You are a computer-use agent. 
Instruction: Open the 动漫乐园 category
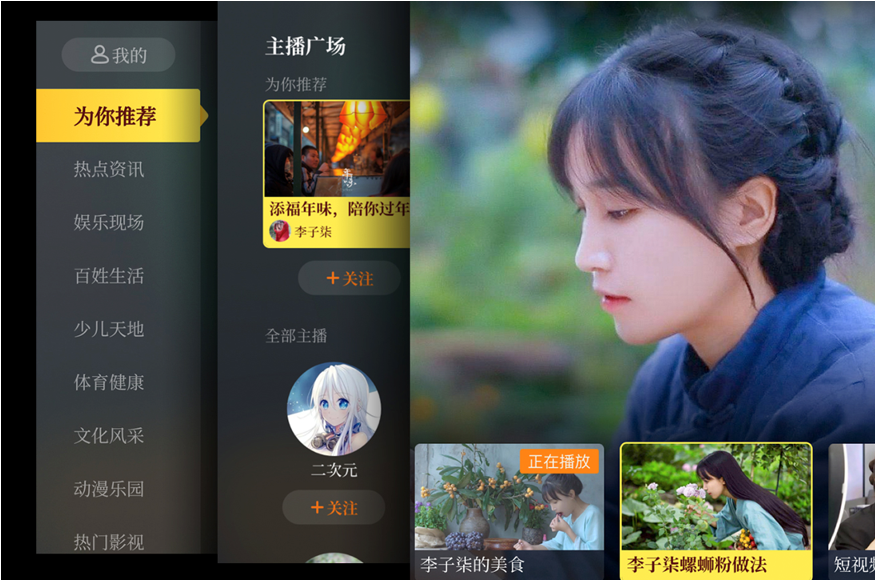point(109,489)
